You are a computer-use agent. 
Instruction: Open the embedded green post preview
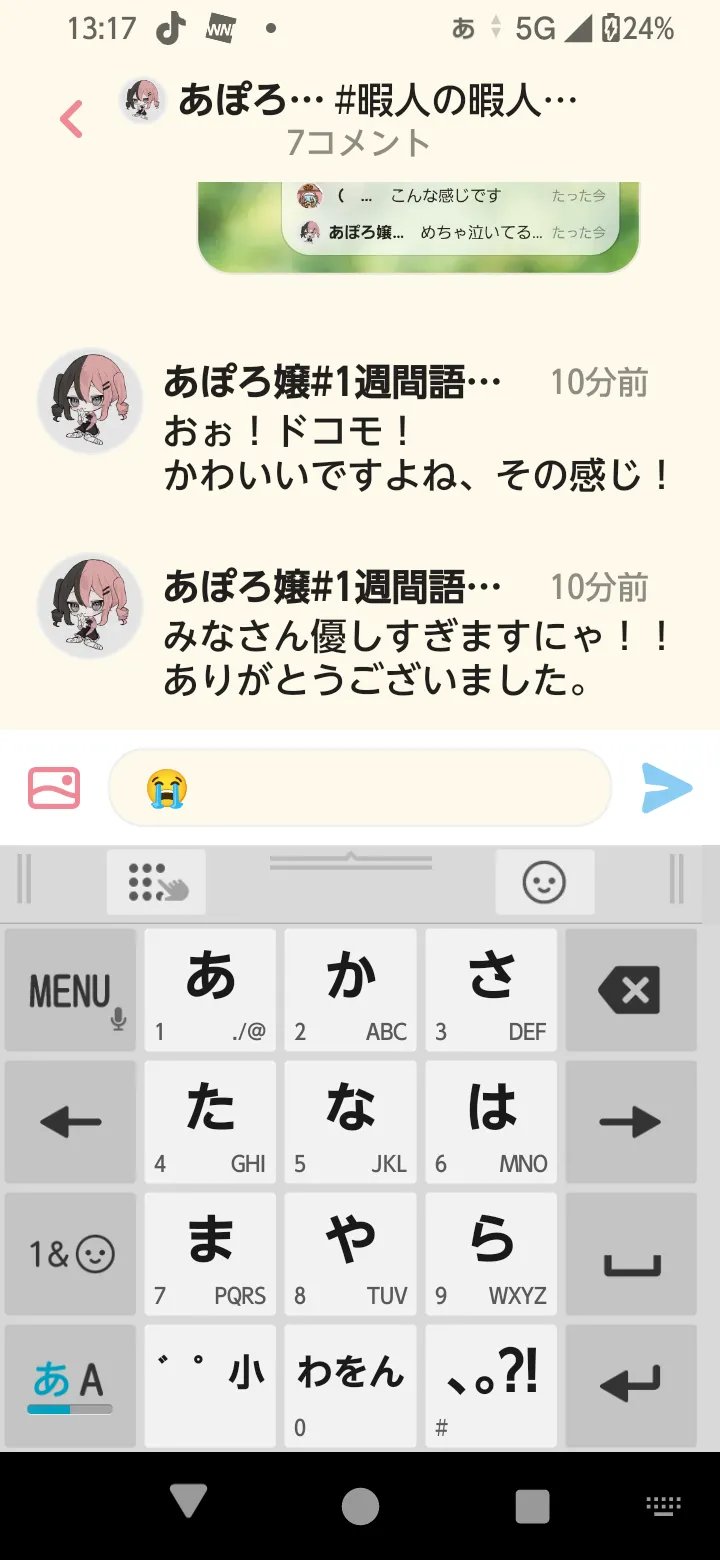(x=418, y=228)
